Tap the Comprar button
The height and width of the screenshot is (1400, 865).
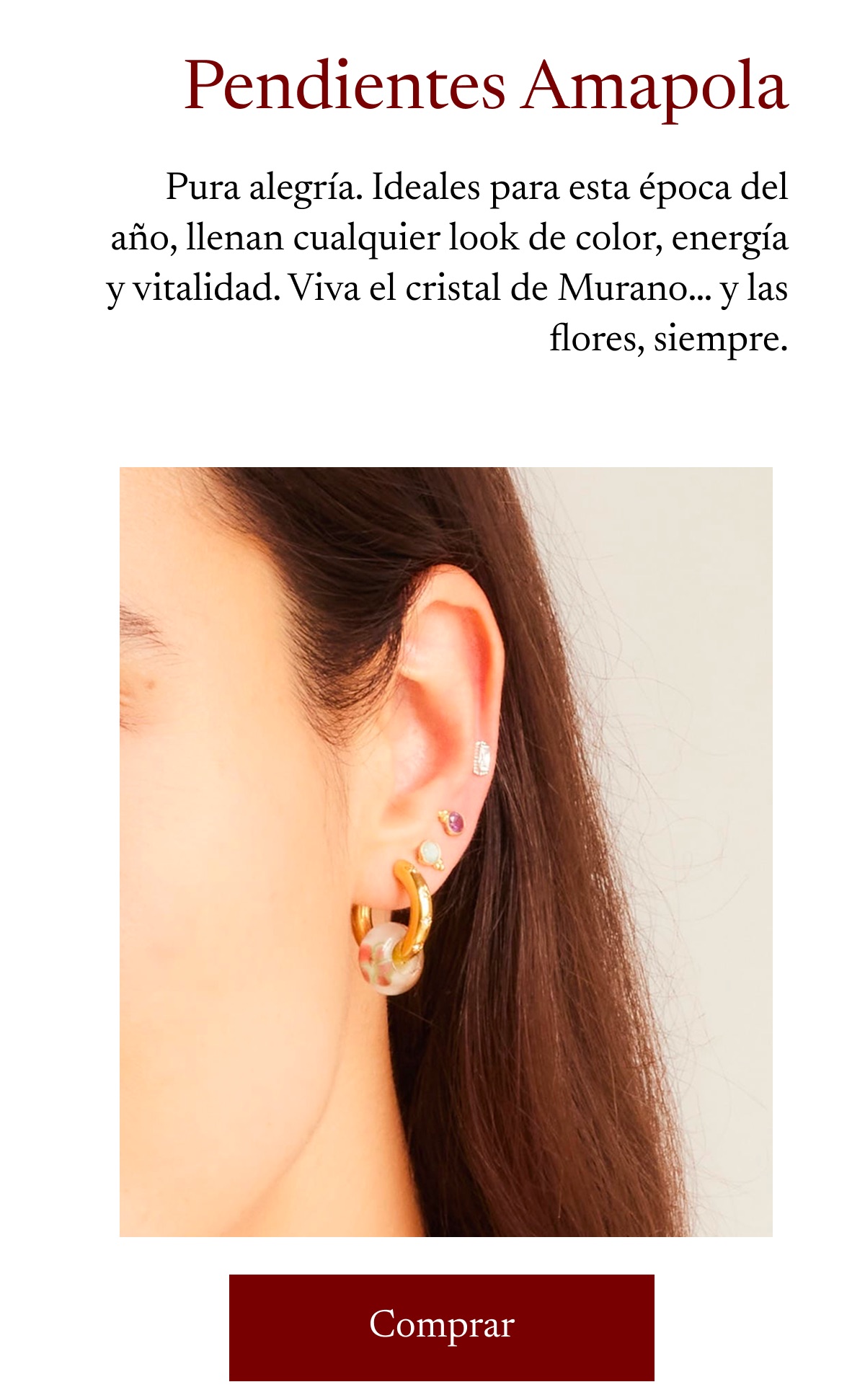pyautogui.click(x=441, y=1327)
